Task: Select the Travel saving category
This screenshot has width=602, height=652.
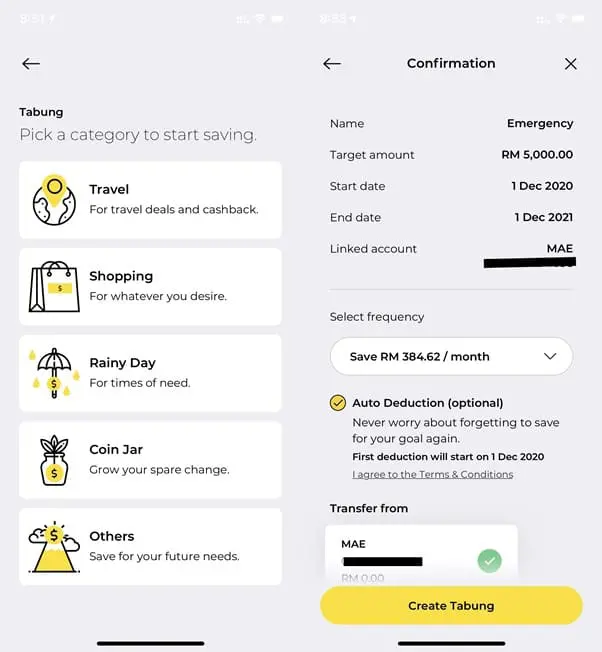Action: click(x=150, y=199)
